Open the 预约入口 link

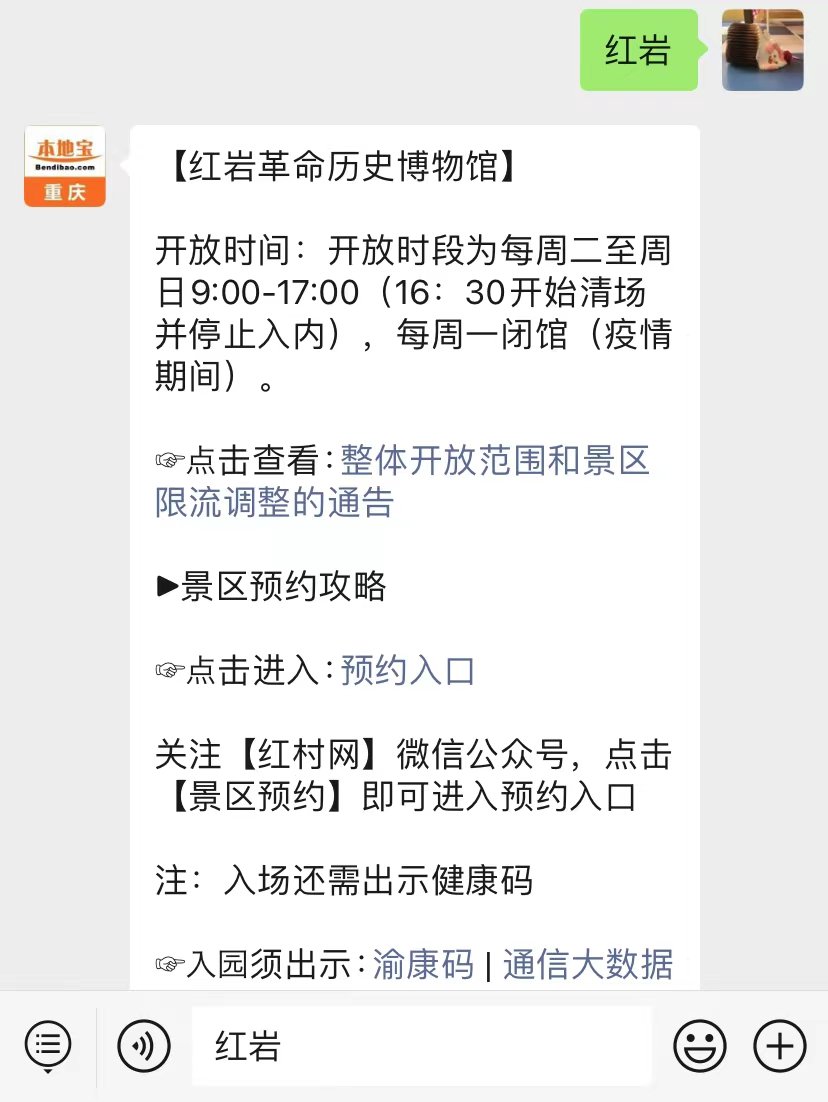(x=407, y=670)
